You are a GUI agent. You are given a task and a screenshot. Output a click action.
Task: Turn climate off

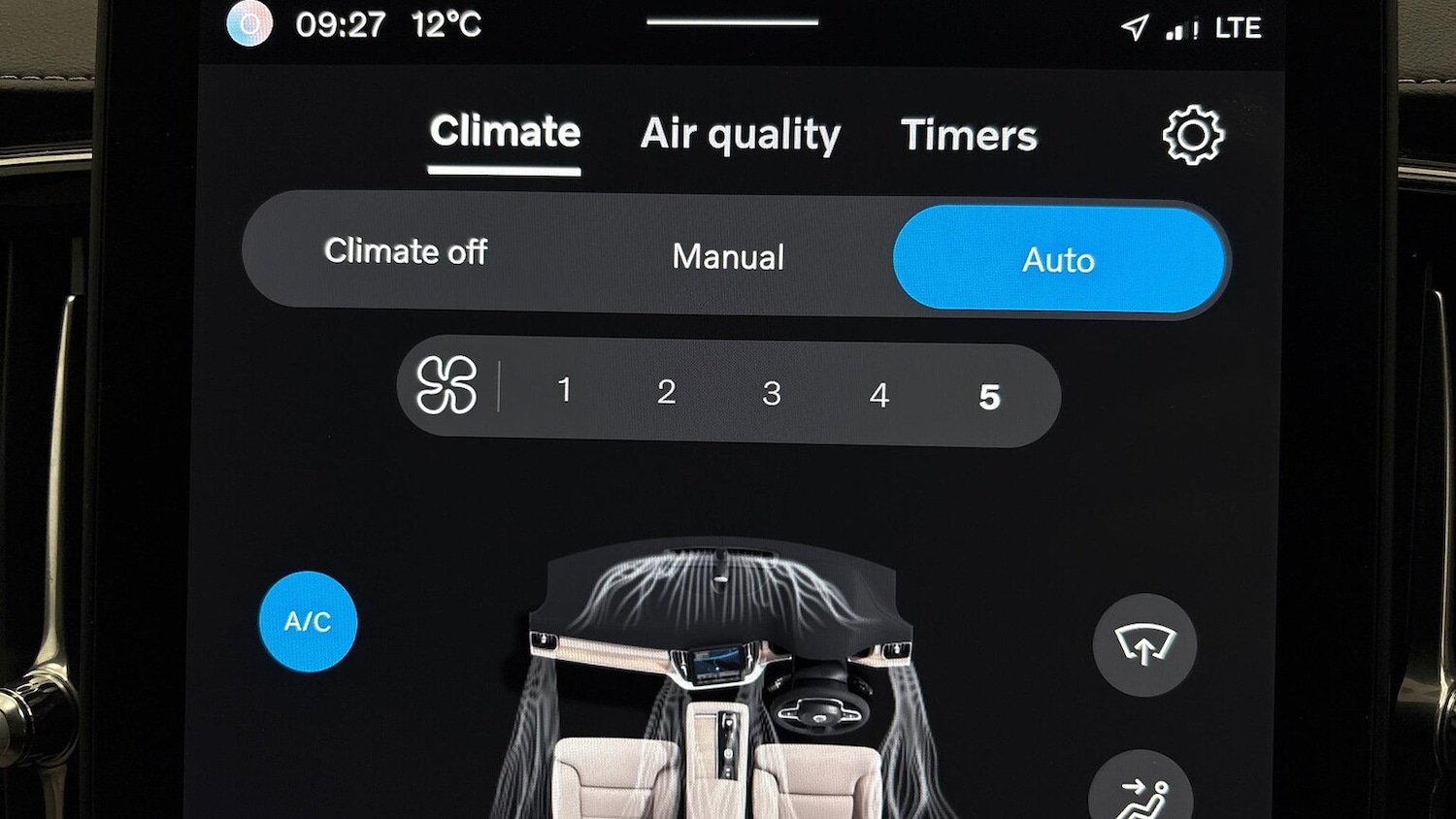tap(406, 251)
